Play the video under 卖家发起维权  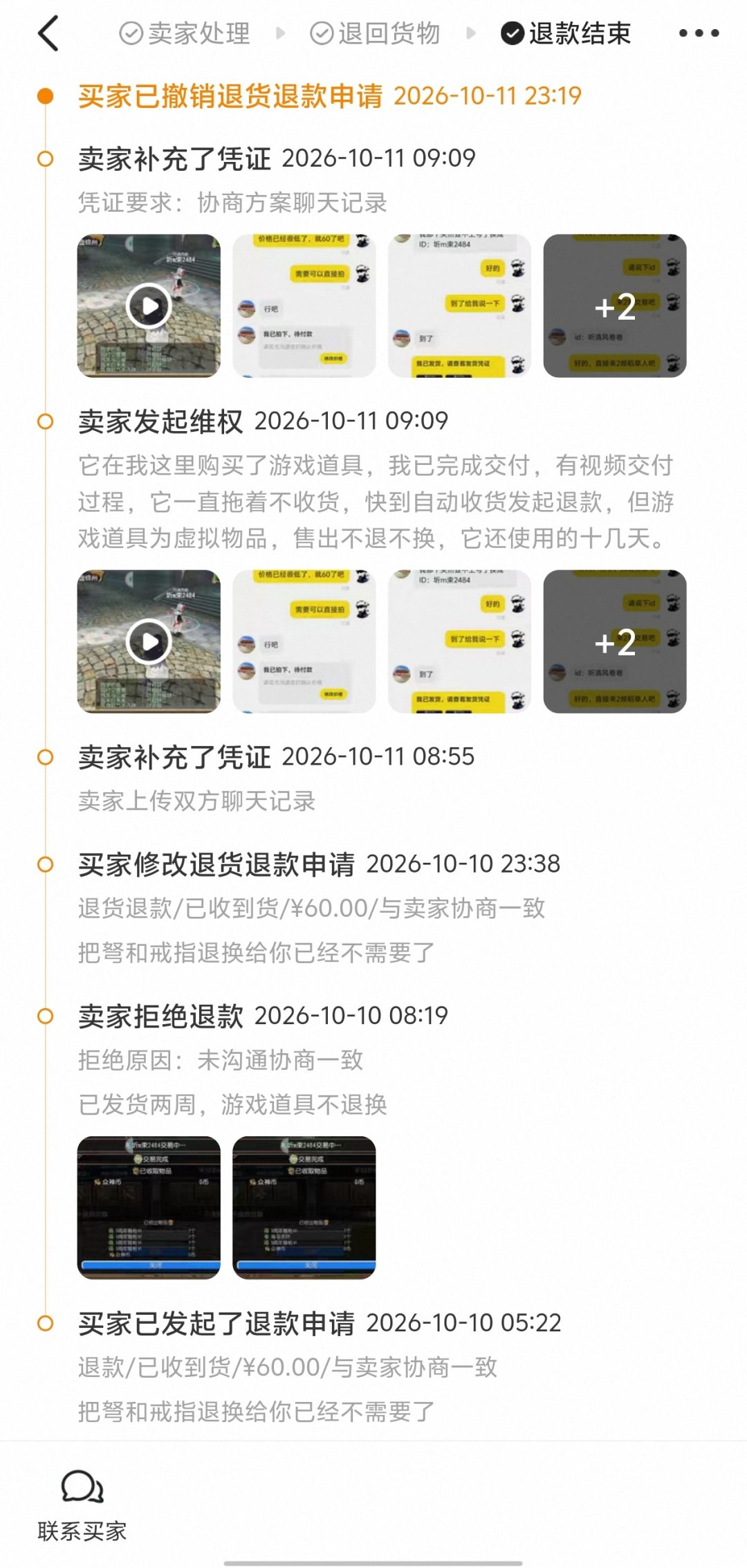[x=149, y=641]
